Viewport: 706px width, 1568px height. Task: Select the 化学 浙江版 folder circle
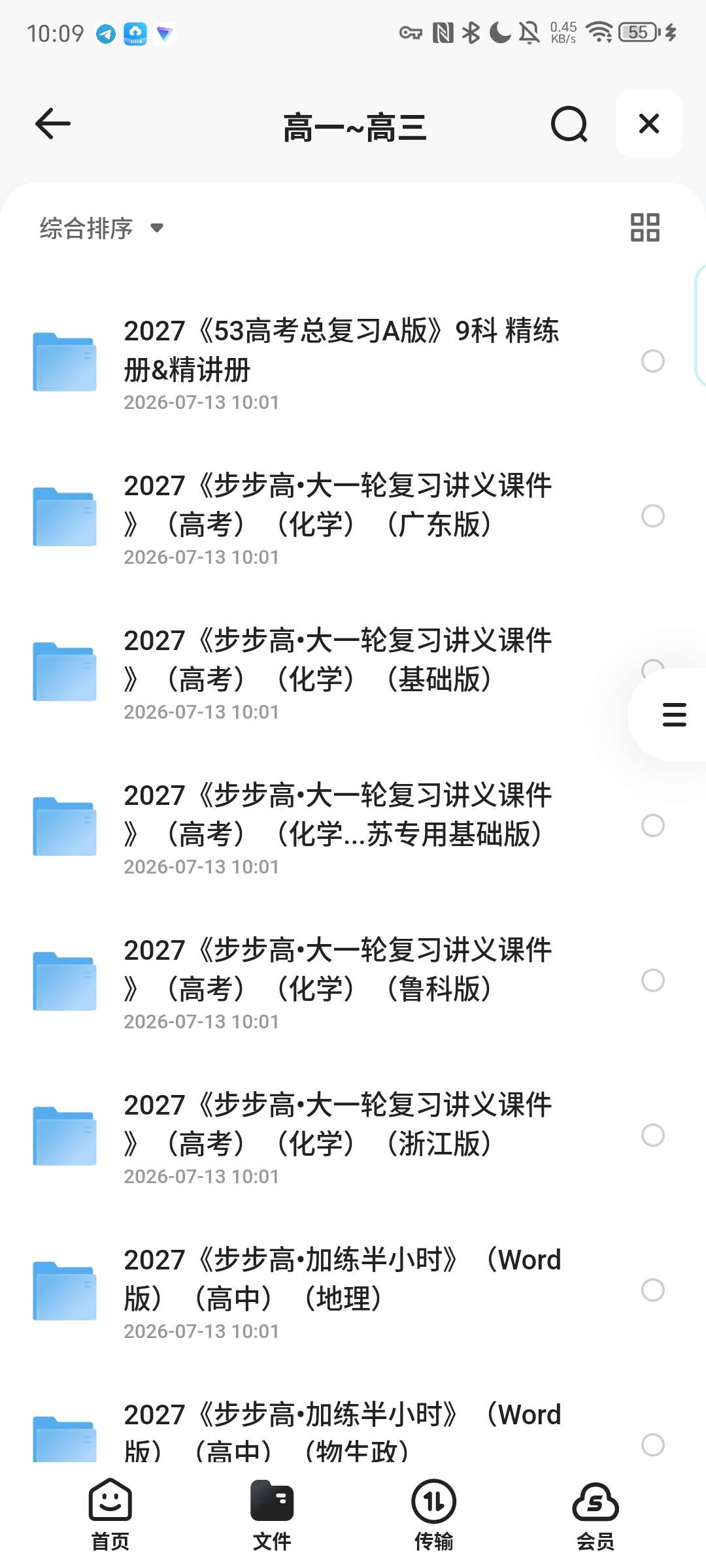tap(653, 1135)
